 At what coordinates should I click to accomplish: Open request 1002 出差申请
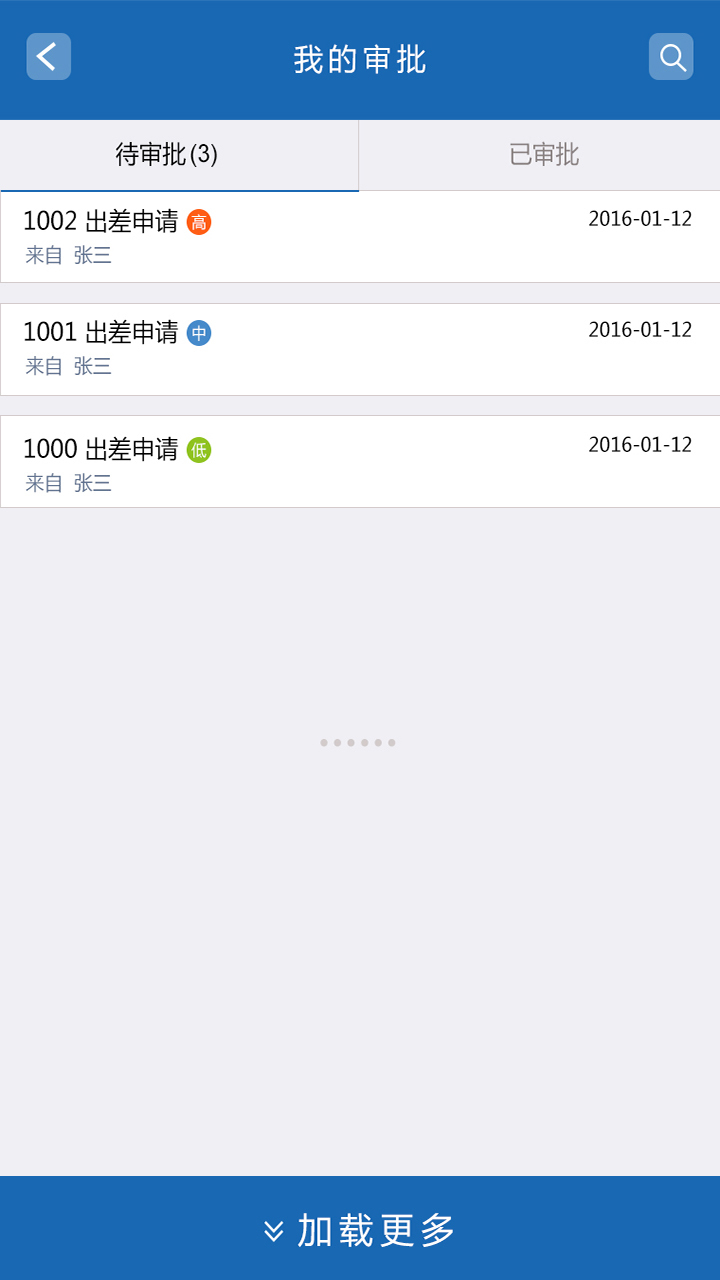tap(360, 237)
